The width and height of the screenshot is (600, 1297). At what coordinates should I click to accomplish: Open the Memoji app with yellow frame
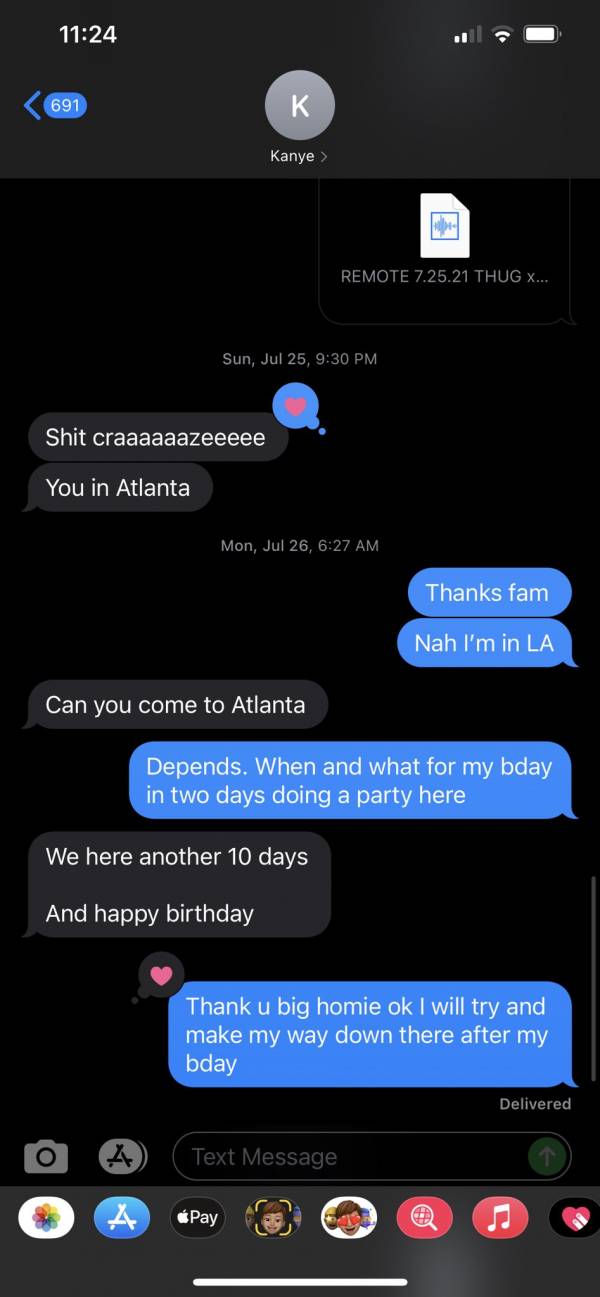click(x=273, y=1217)
